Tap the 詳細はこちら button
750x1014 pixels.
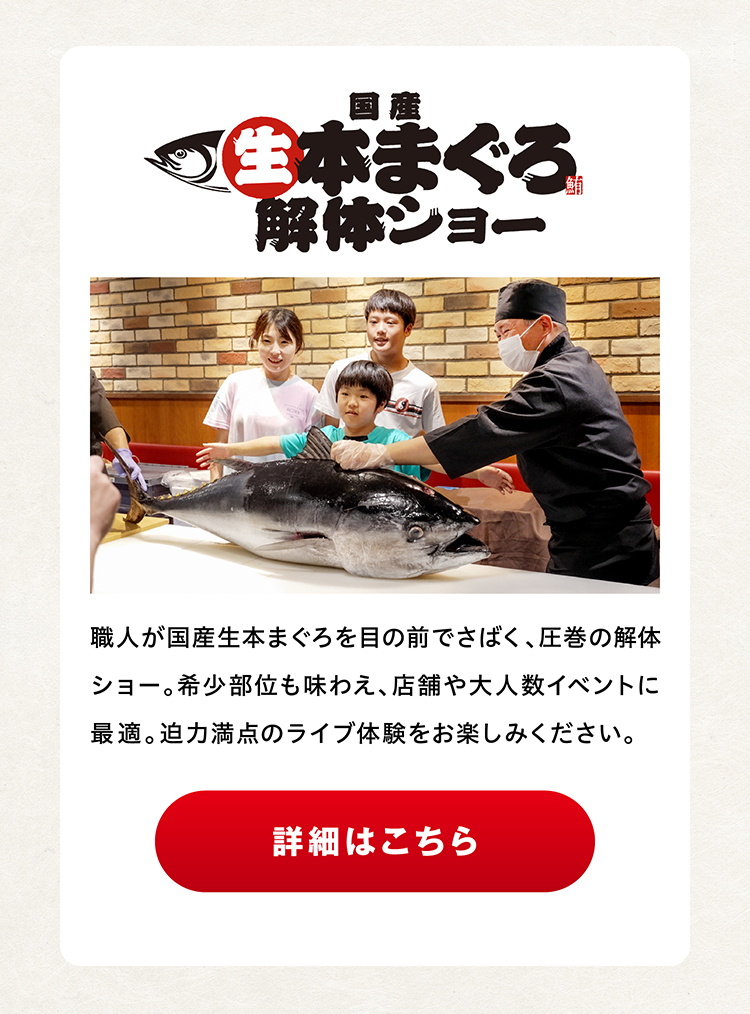point(375,841)
